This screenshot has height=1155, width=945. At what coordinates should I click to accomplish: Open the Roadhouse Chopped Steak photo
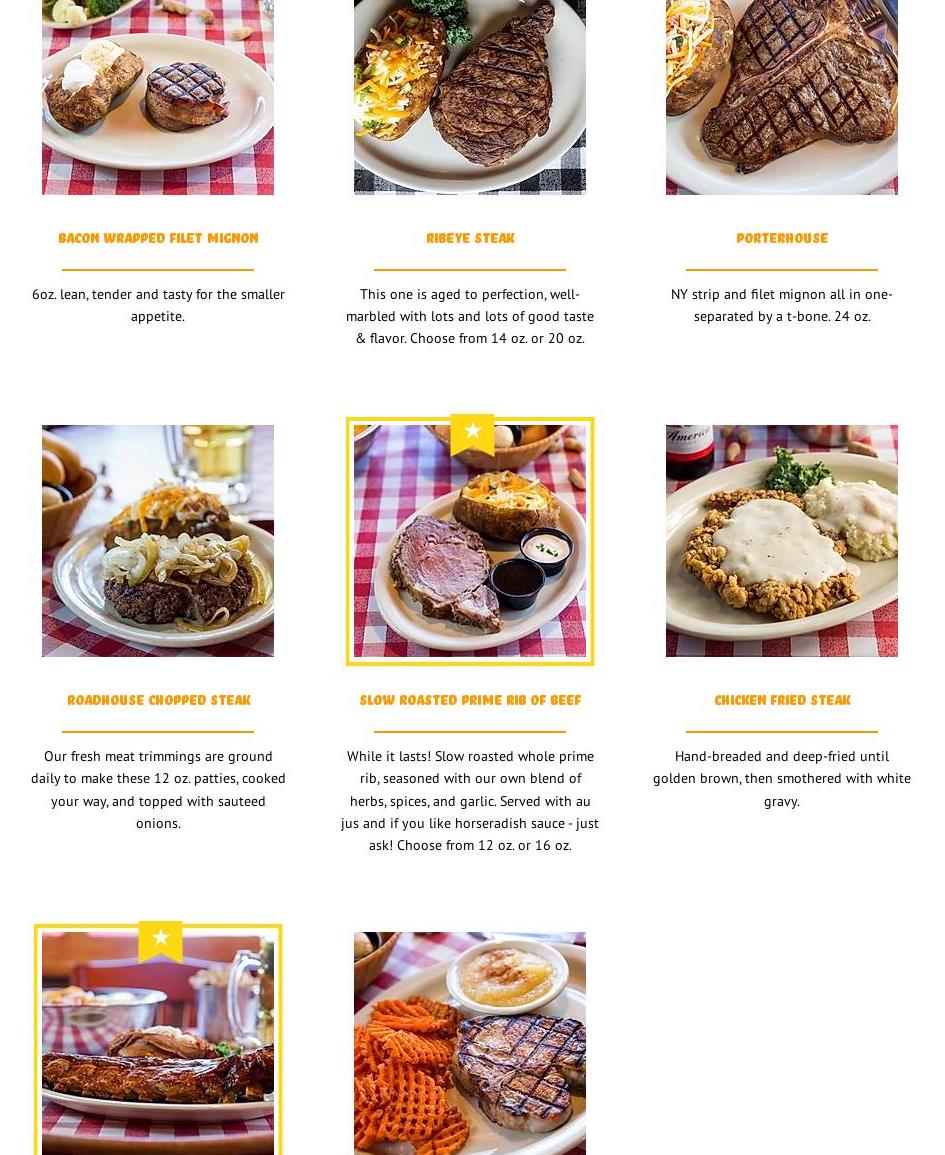coord(158,541)
